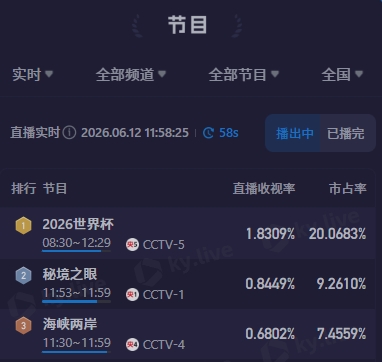Open the 实时 dropdown filter

coord(32,74)
